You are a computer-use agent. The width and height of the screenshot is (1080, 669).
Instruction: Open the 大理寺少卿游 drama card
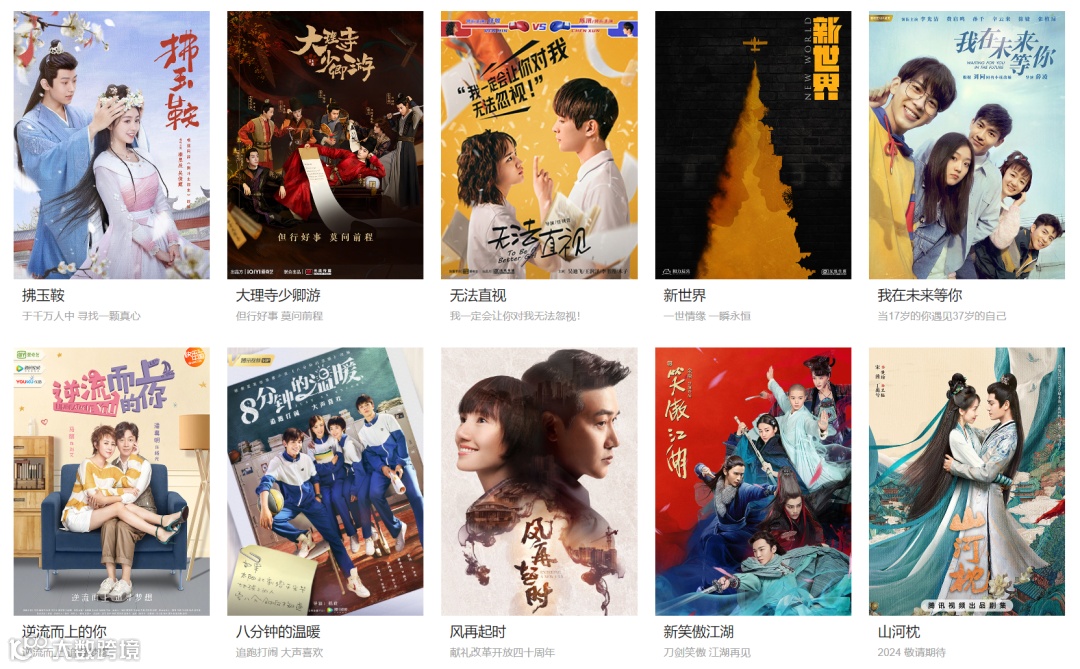coord(325,145)
